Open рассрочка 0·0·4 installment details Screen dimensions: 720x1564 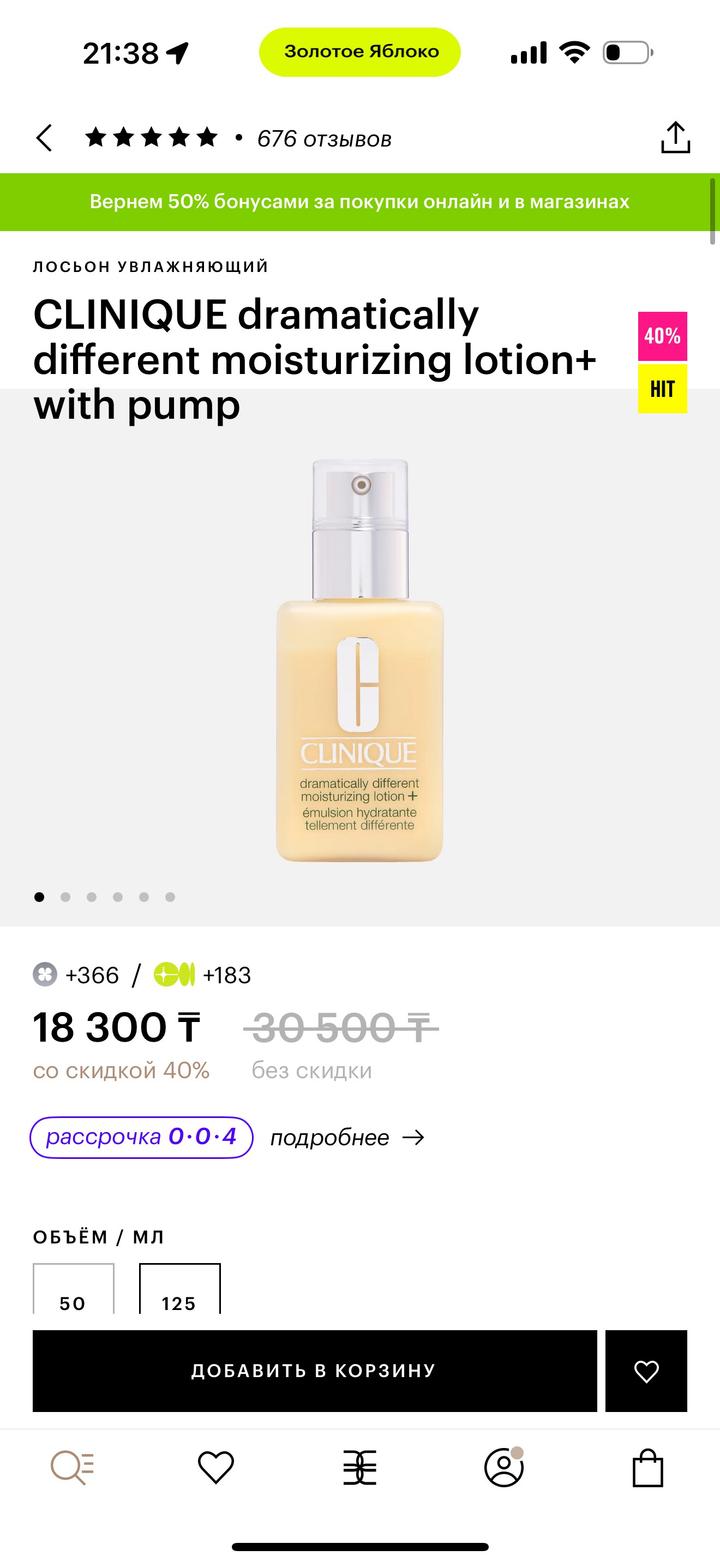pyautogui.click(x=141, y=1137)
